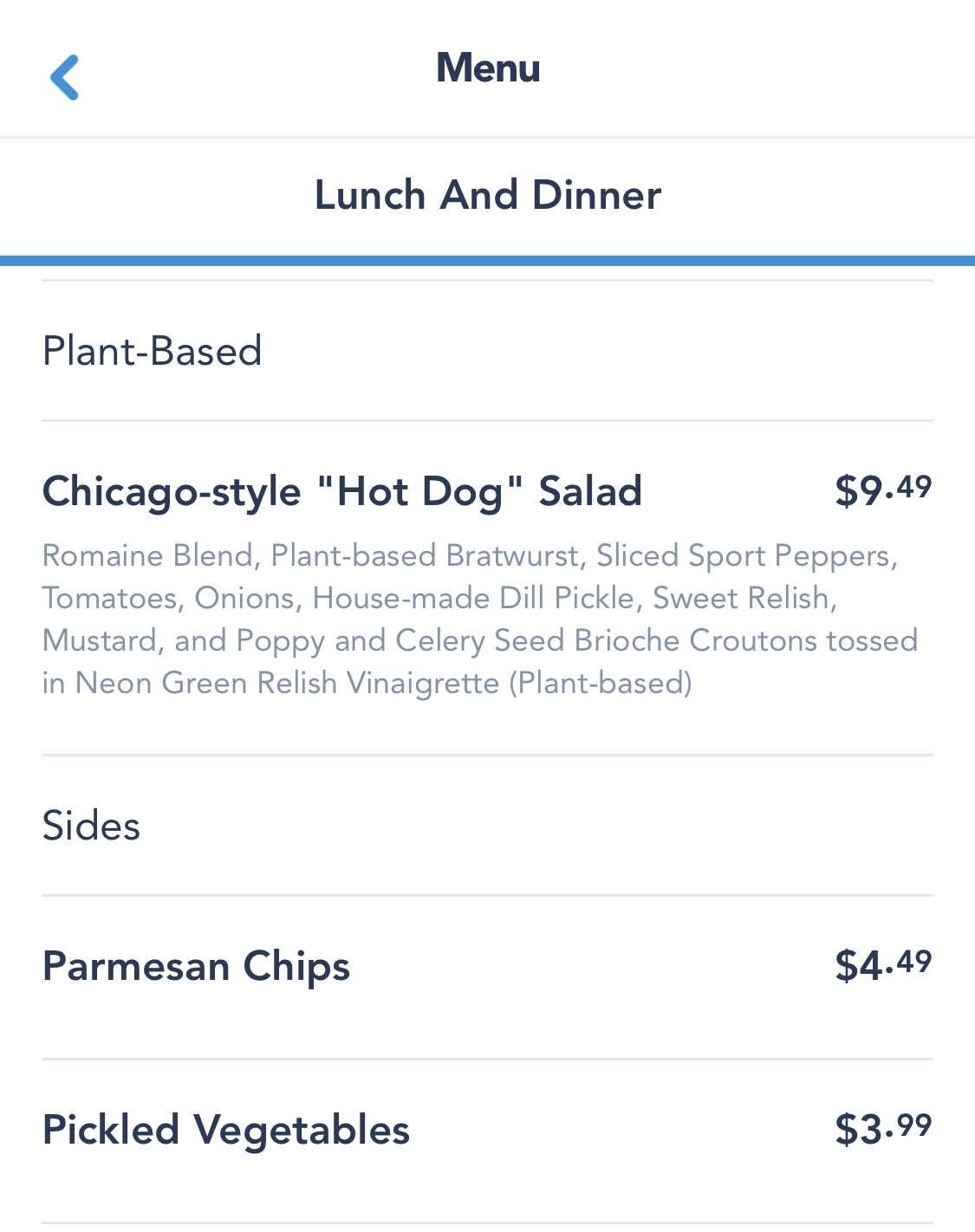The image size is (975, 1232).
Task: Open the Chicago-style "Hot Dog" Salad item
Action: [342, 491]
